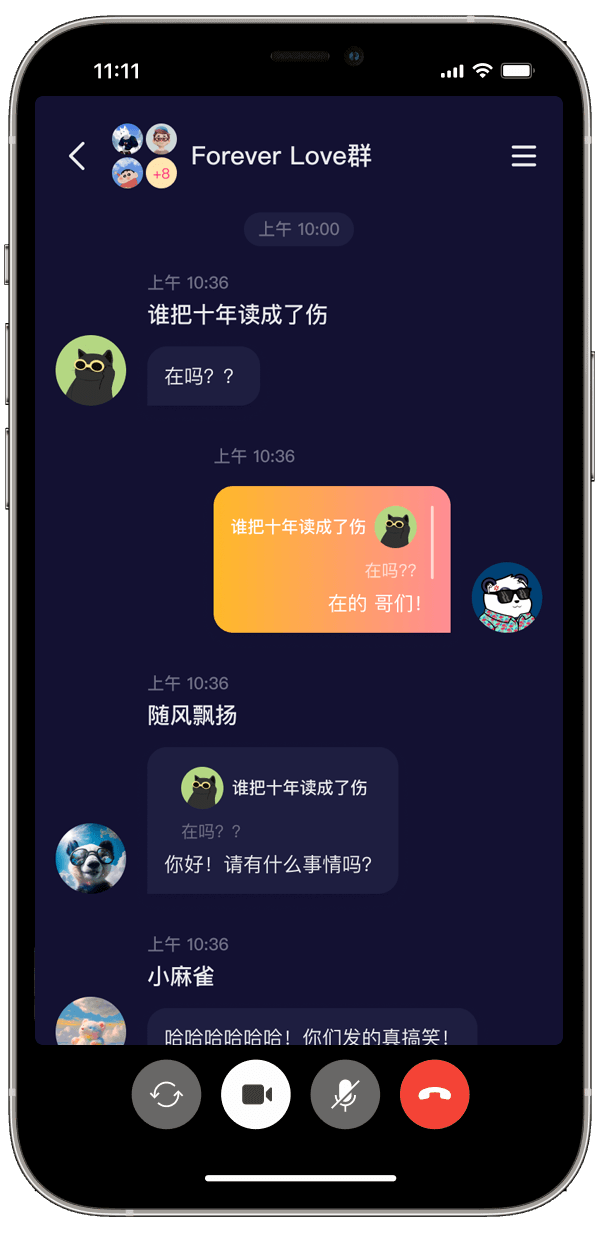Open 小麻雀's profile avatar

tap(91, 1022)
